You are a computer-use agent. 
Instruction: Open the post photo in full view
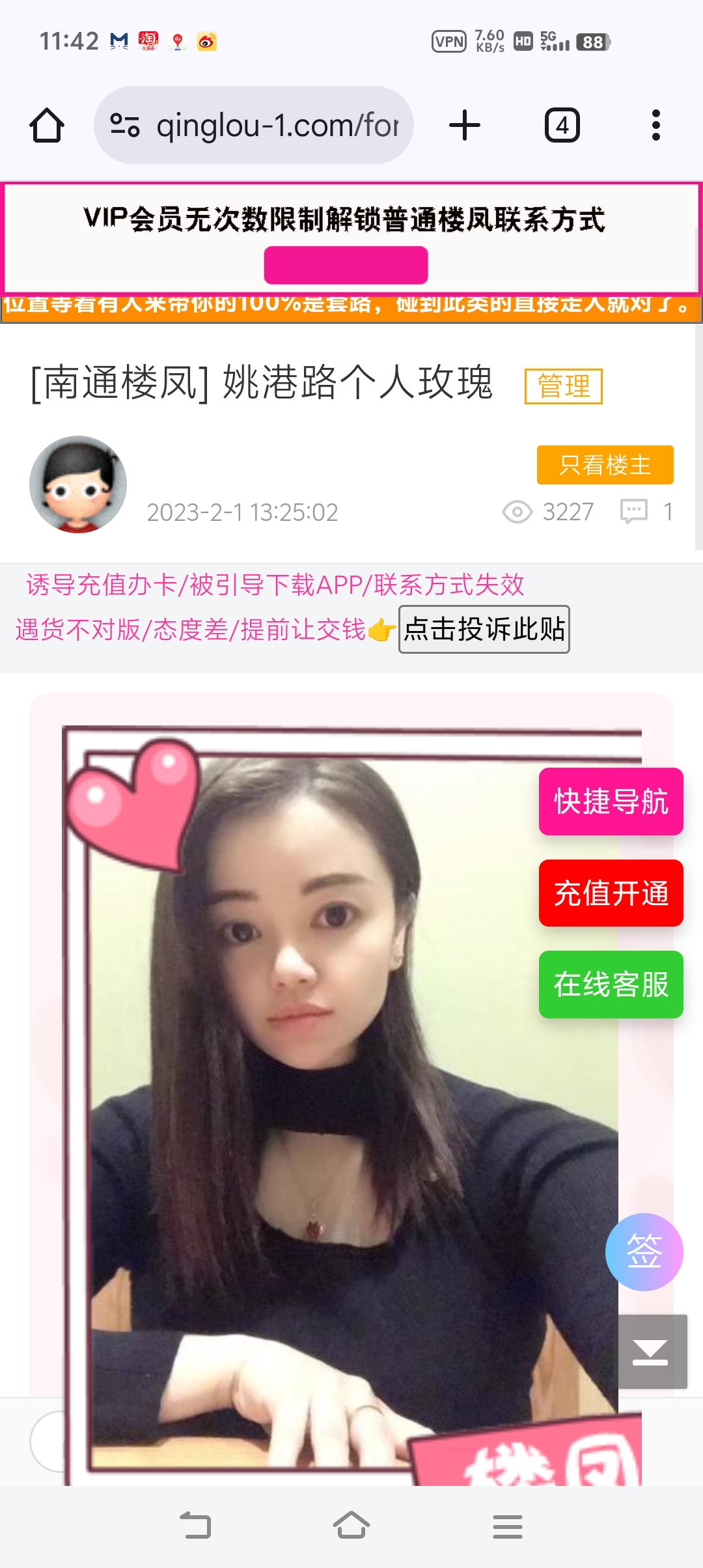tap(325, 1107)
